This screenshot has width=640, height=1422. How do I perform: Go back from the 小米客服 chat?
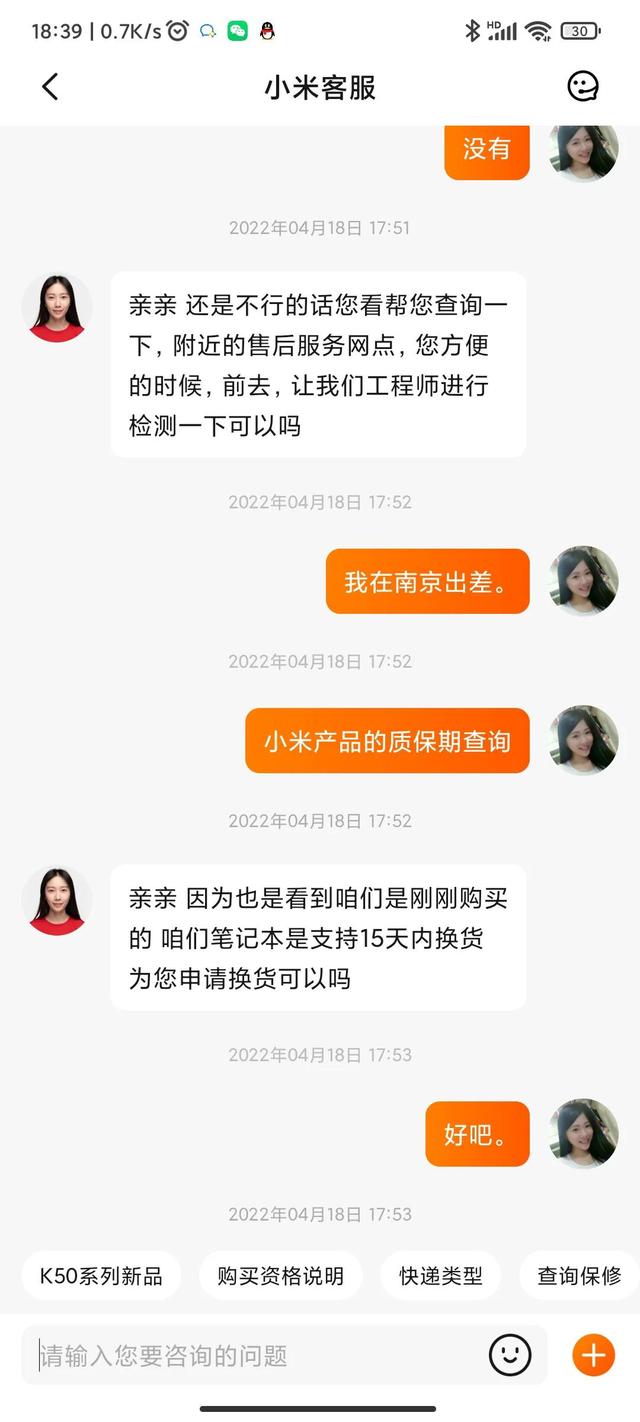pos(50,87)
